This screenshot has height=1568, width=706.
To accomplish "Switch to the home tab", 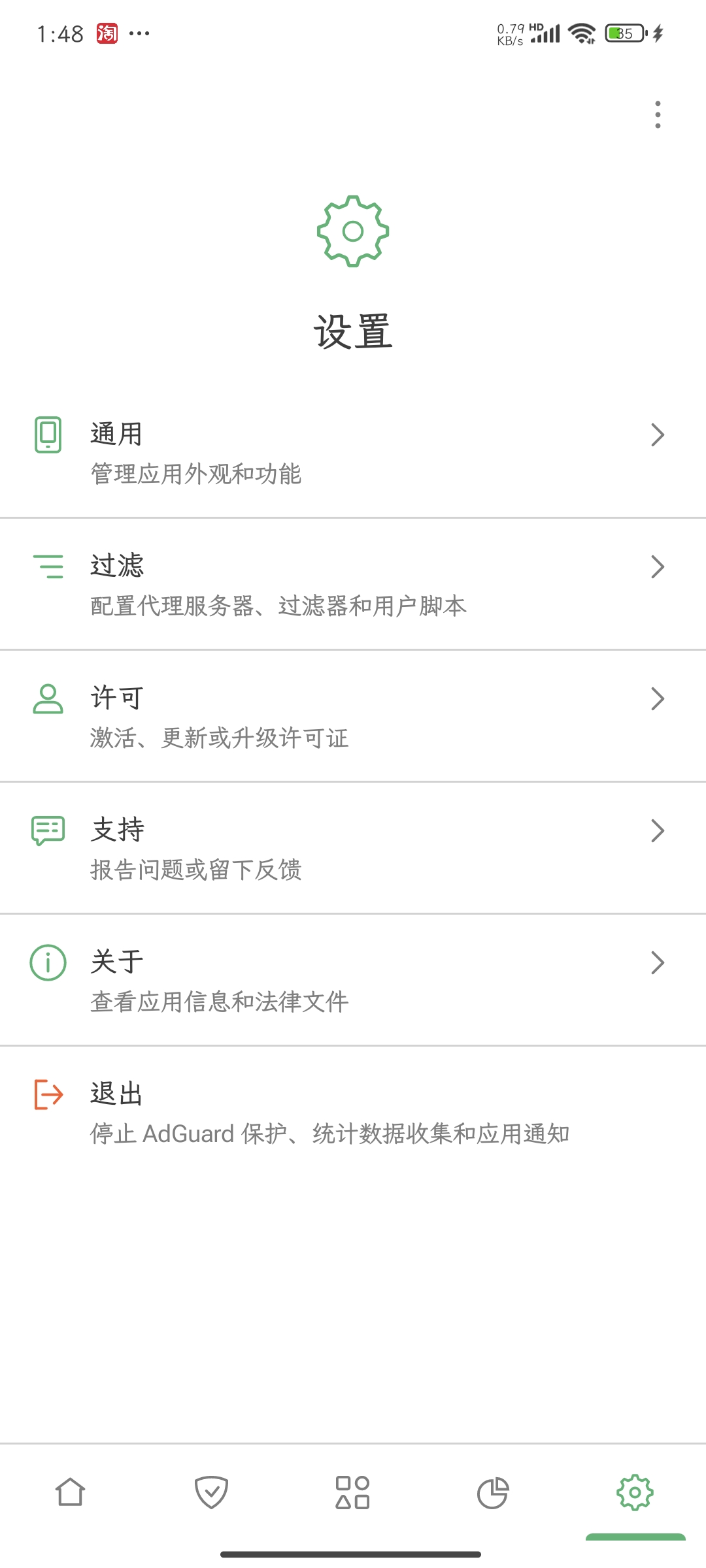I will (71, 1493).
